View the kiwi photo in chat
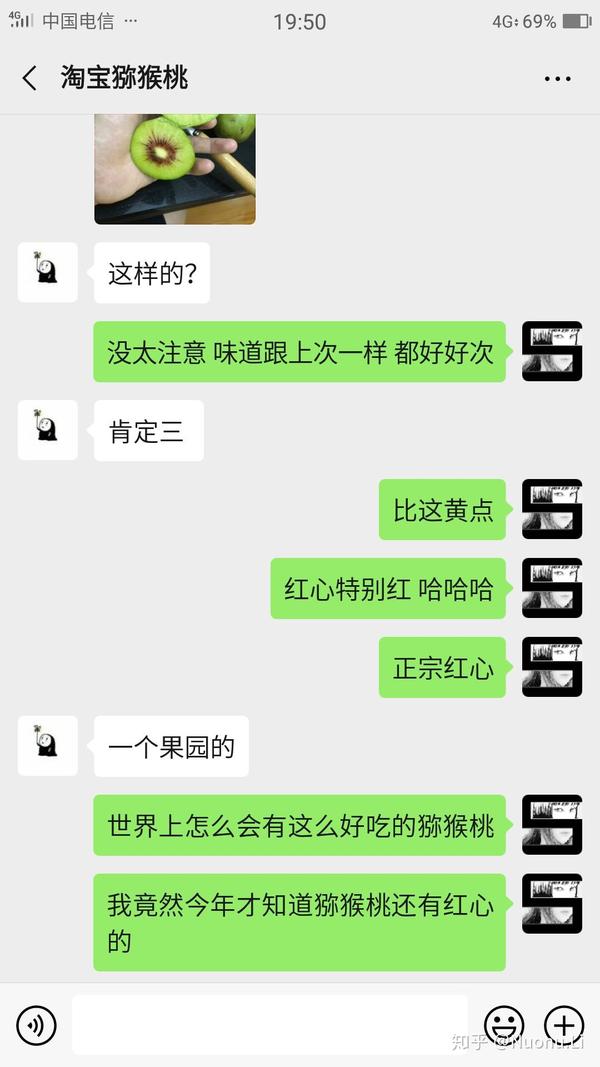Image resolution: width=600 pixels, height=1067 pixels. (175, 168)
